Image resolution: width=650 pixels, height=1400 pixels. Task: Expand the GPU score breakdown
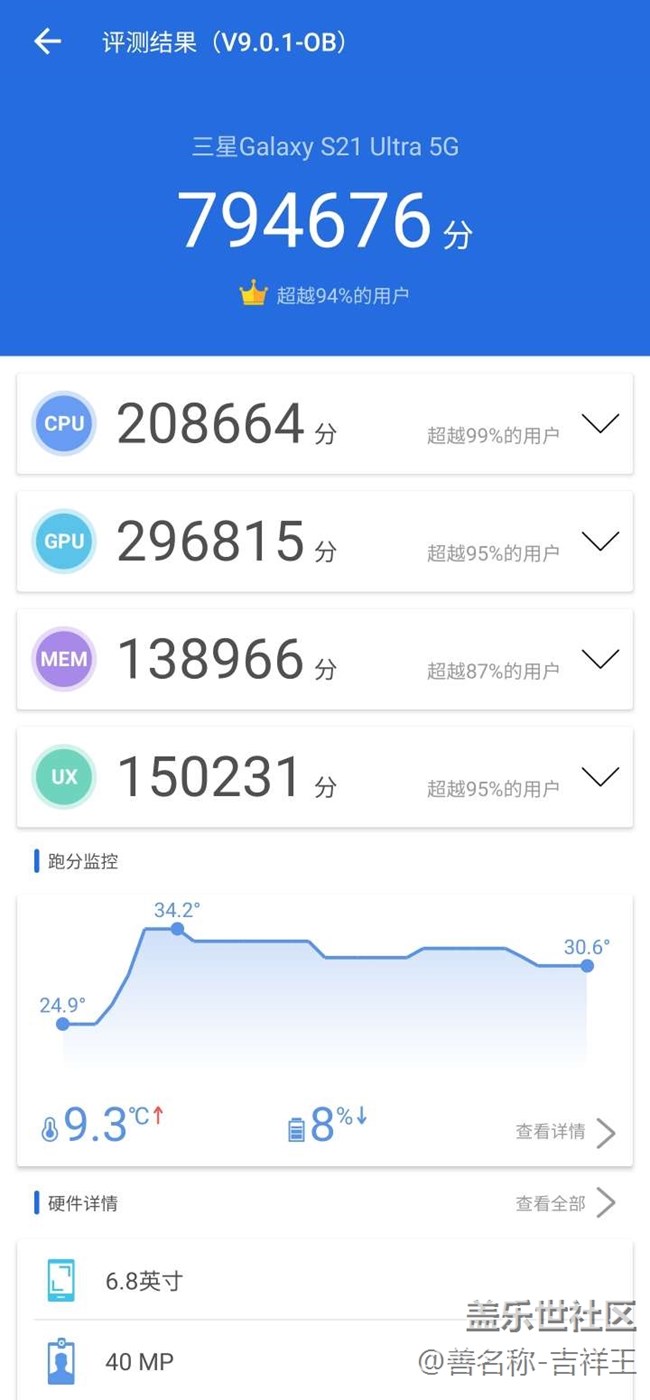tap(600, 542)
